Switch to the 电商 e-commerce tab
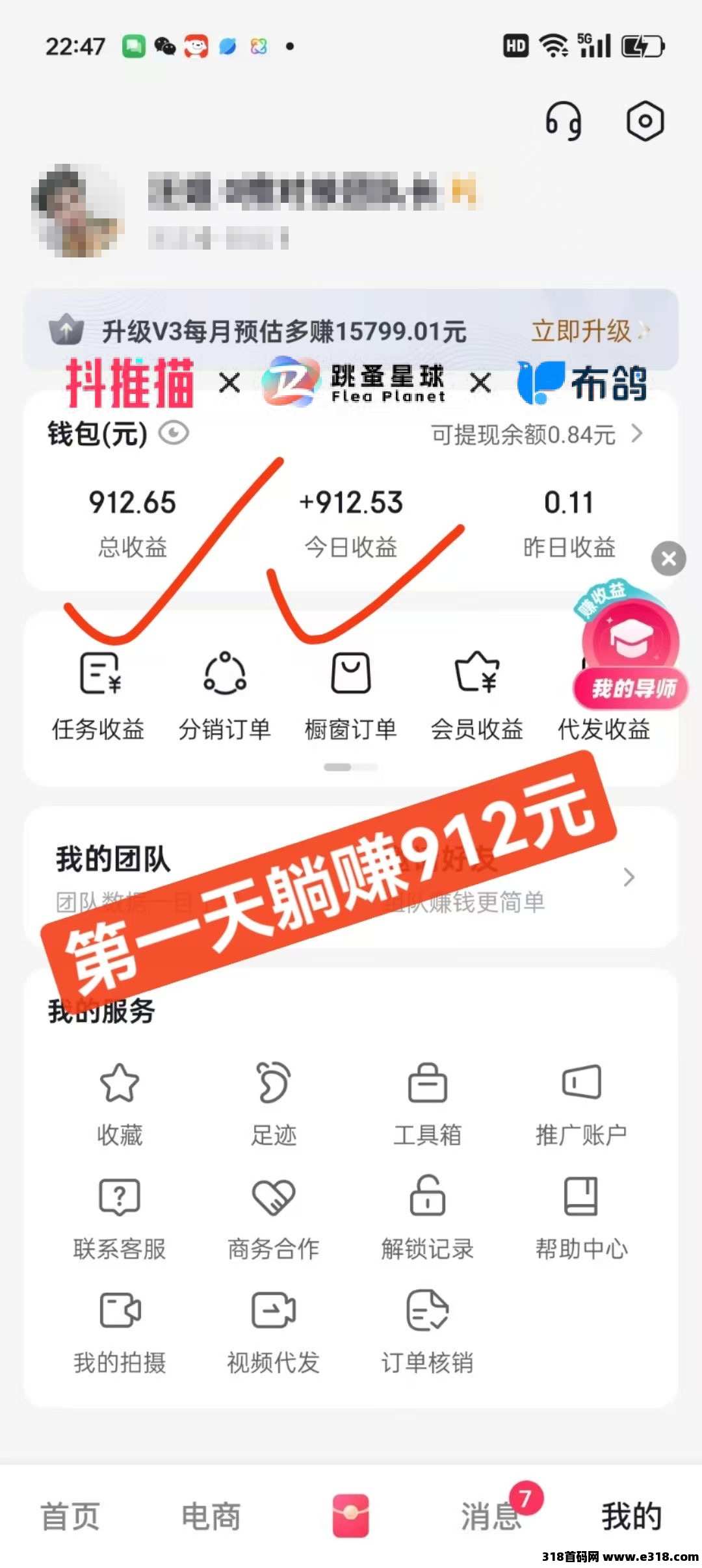Screen dimensions: 702x1568 [x=211, y=1516]
